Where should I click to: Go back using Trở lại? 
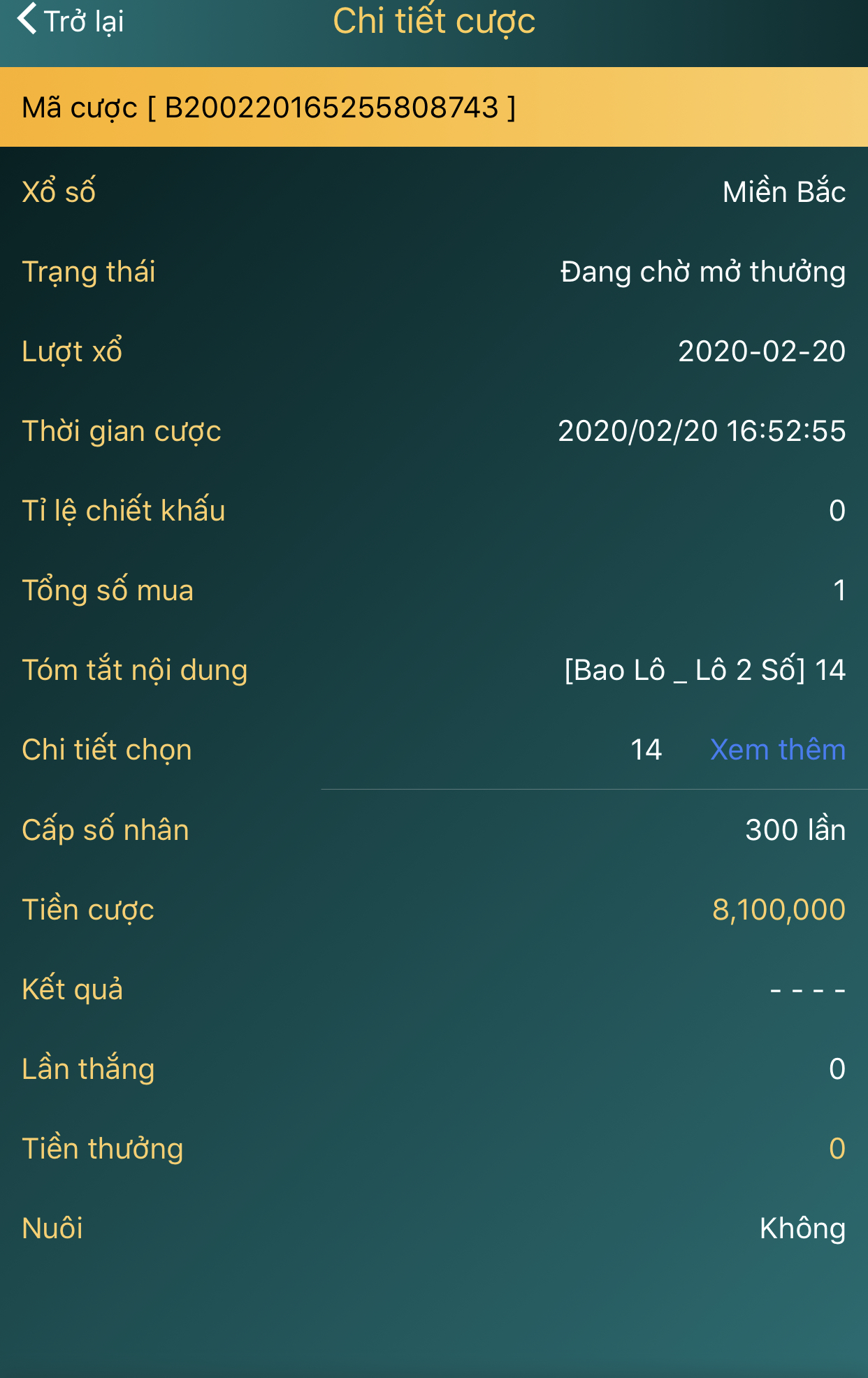[x=71, y=21]
